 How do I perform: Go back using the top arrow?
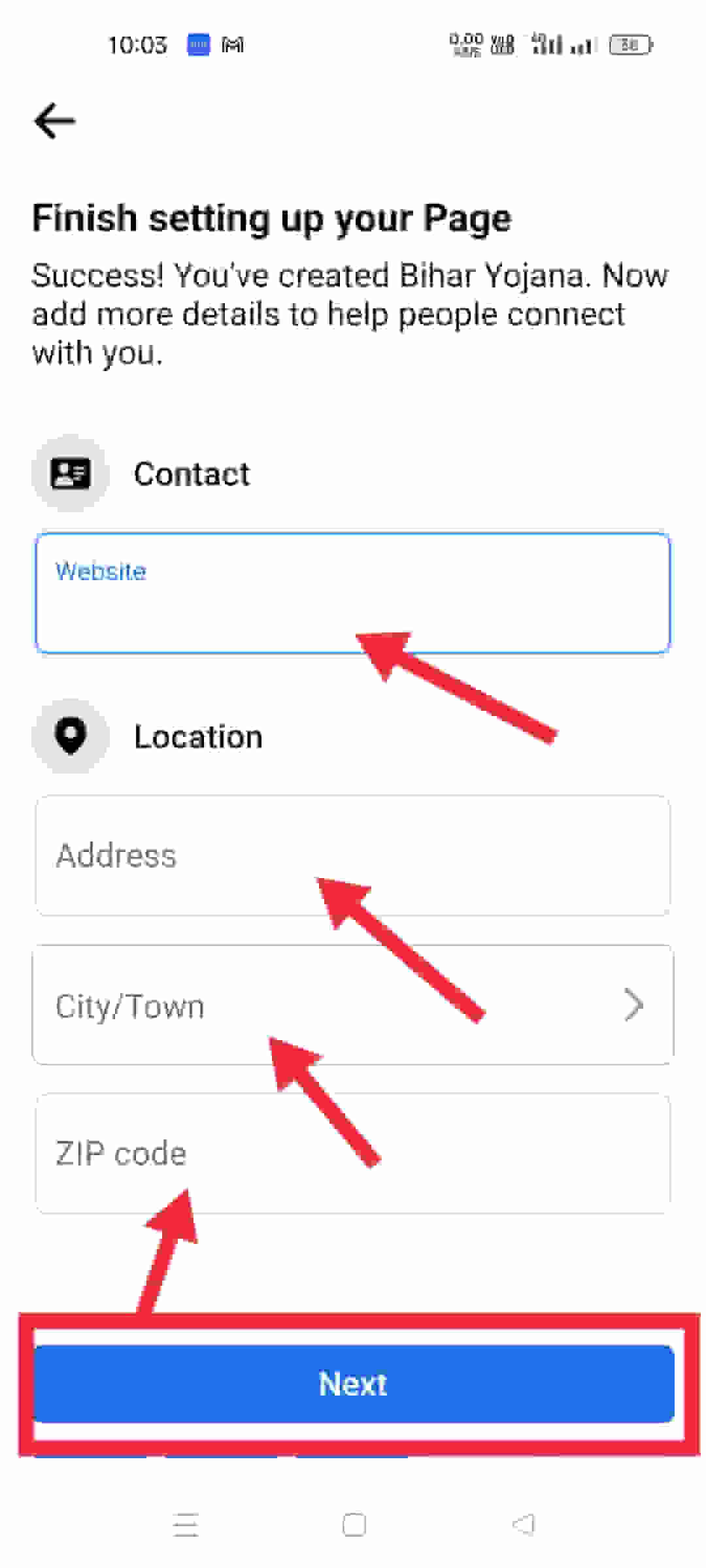[x=55, y=121]
